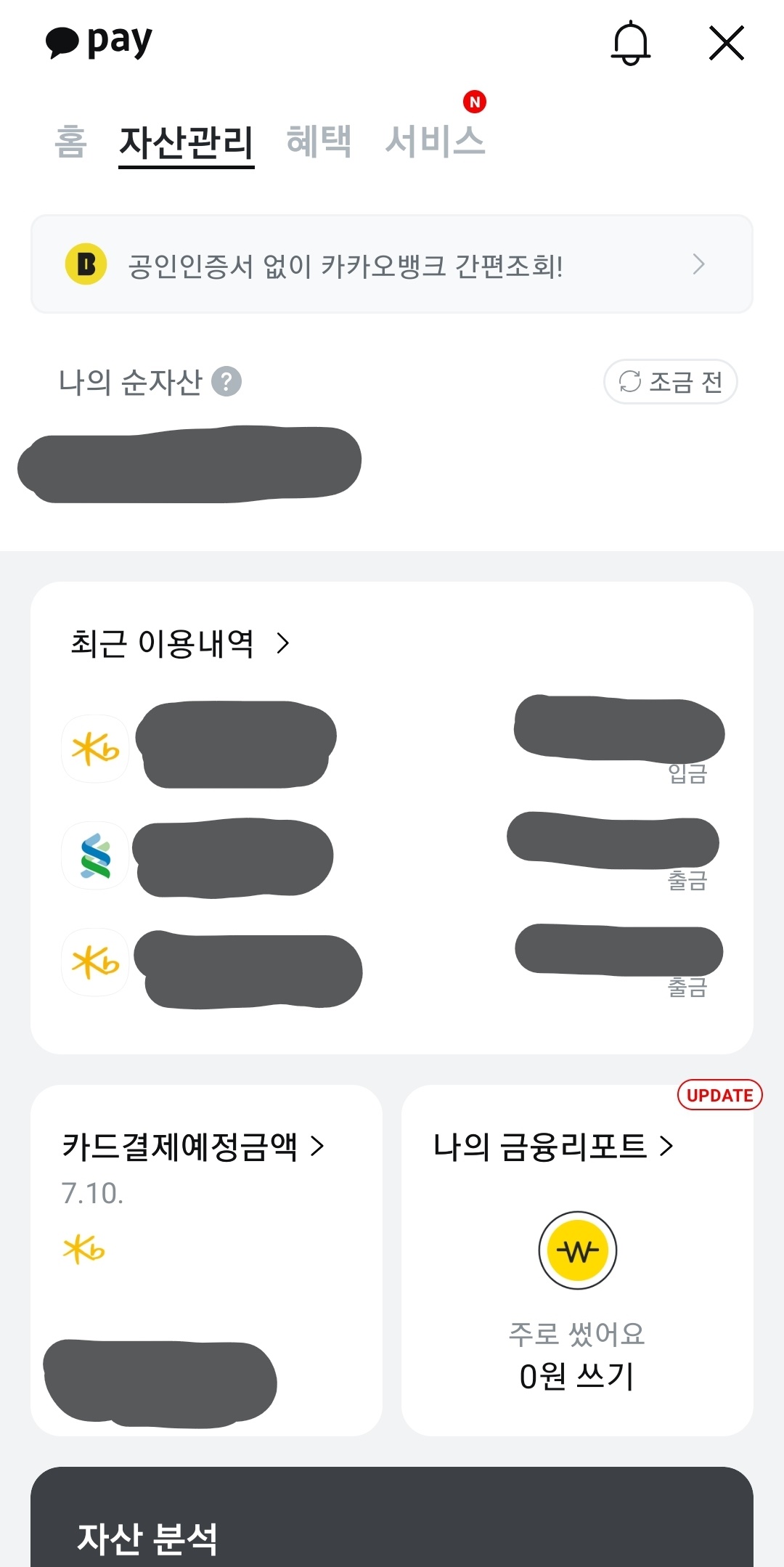Open 최근 이용내역 full list
This screenshot has height=1567, width=784.
tap(180, 643)
